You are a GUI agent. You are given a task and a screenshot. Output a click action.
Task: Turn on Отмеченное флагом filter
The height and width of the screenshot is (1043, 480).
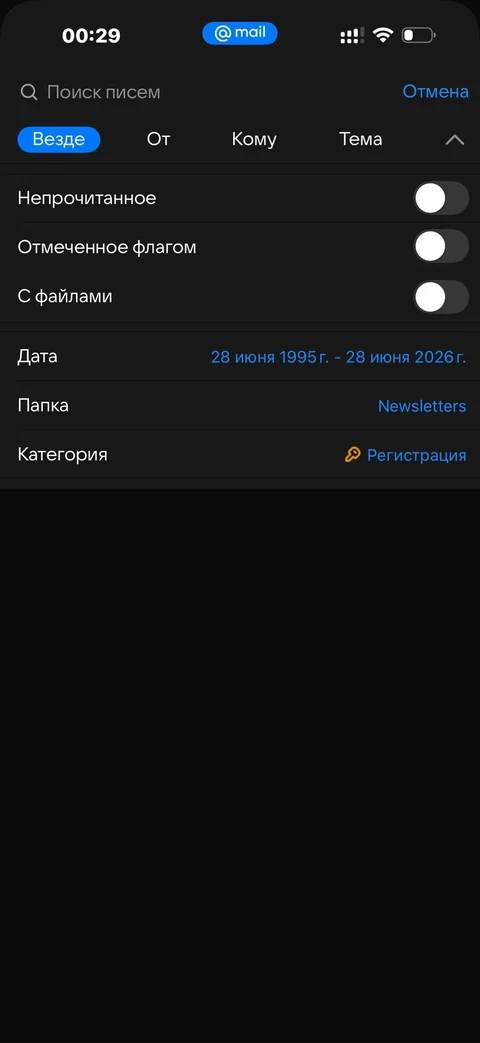coord(441,247)
